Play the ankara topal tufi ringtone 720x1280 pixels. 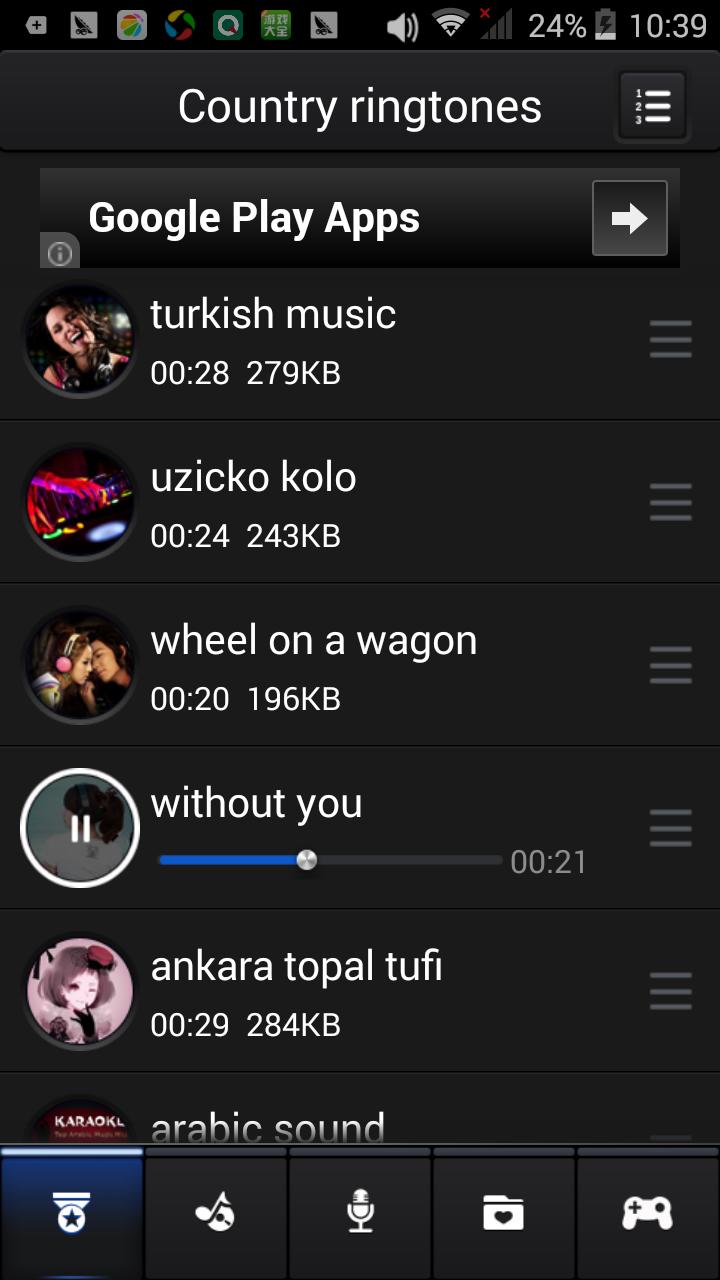pos(79,991)
